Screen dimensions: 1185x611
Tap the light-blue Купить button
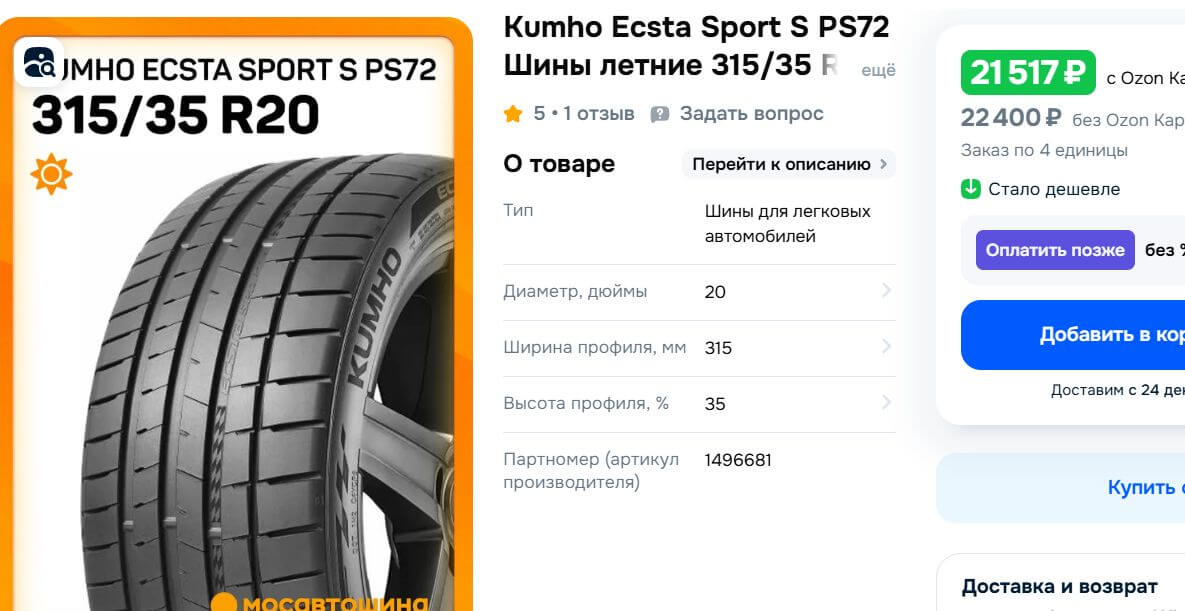click(x=1074, y=487)
